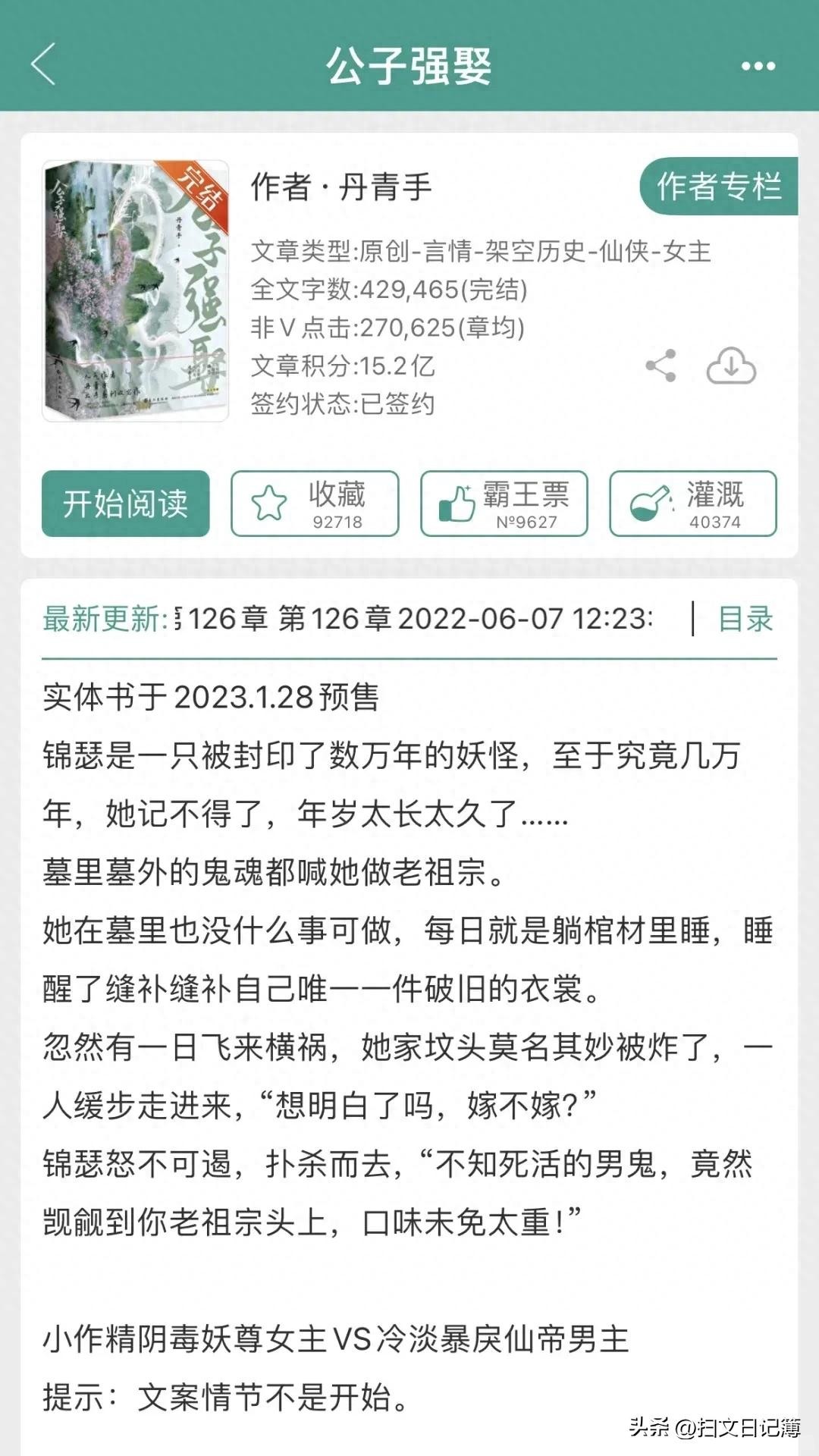The height and width of the screenshot is (1456, 819).
Task: Download the novel via the cloud icon
Action: tap(731, 366)
